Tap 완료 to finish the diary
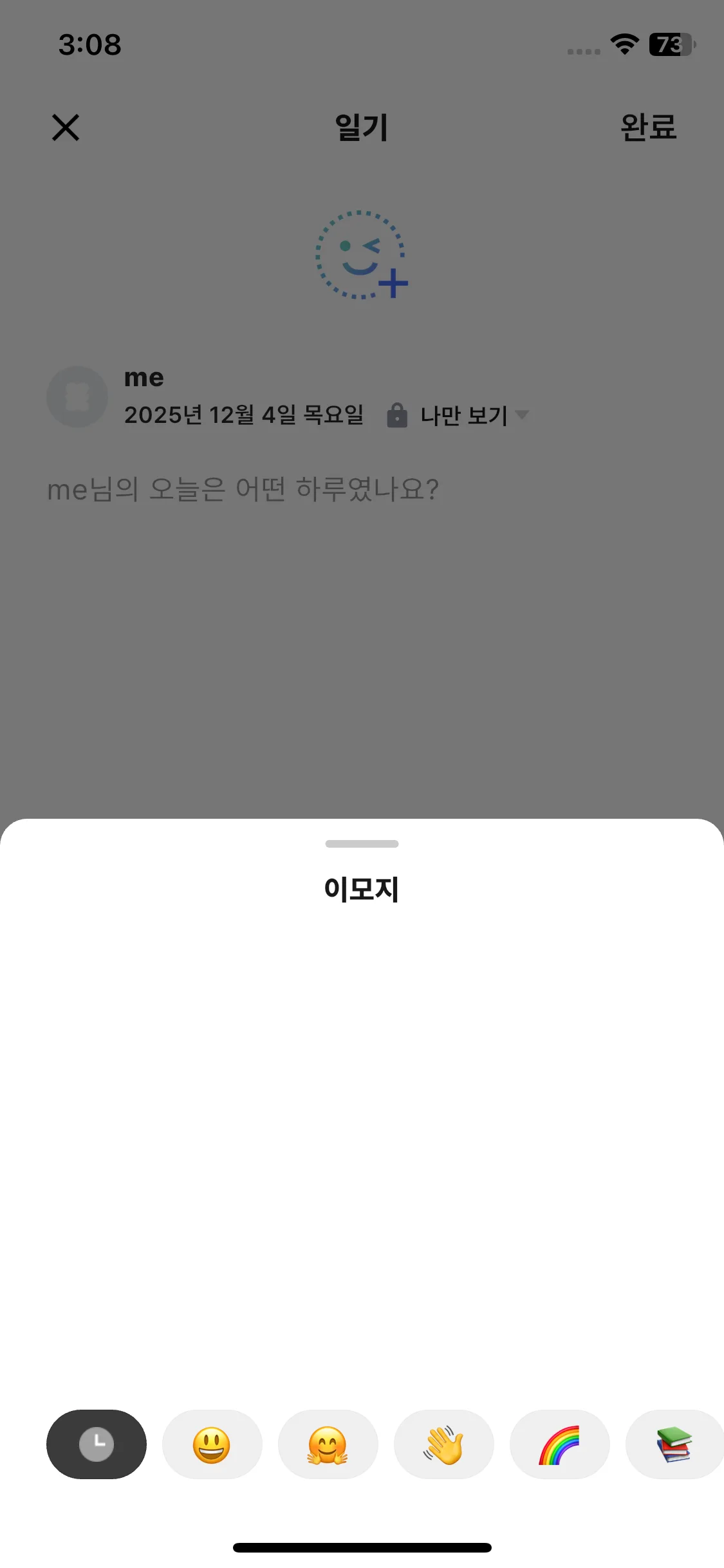Image resolution: width=724 pixels, height=1568 pixels. [648, 127]
